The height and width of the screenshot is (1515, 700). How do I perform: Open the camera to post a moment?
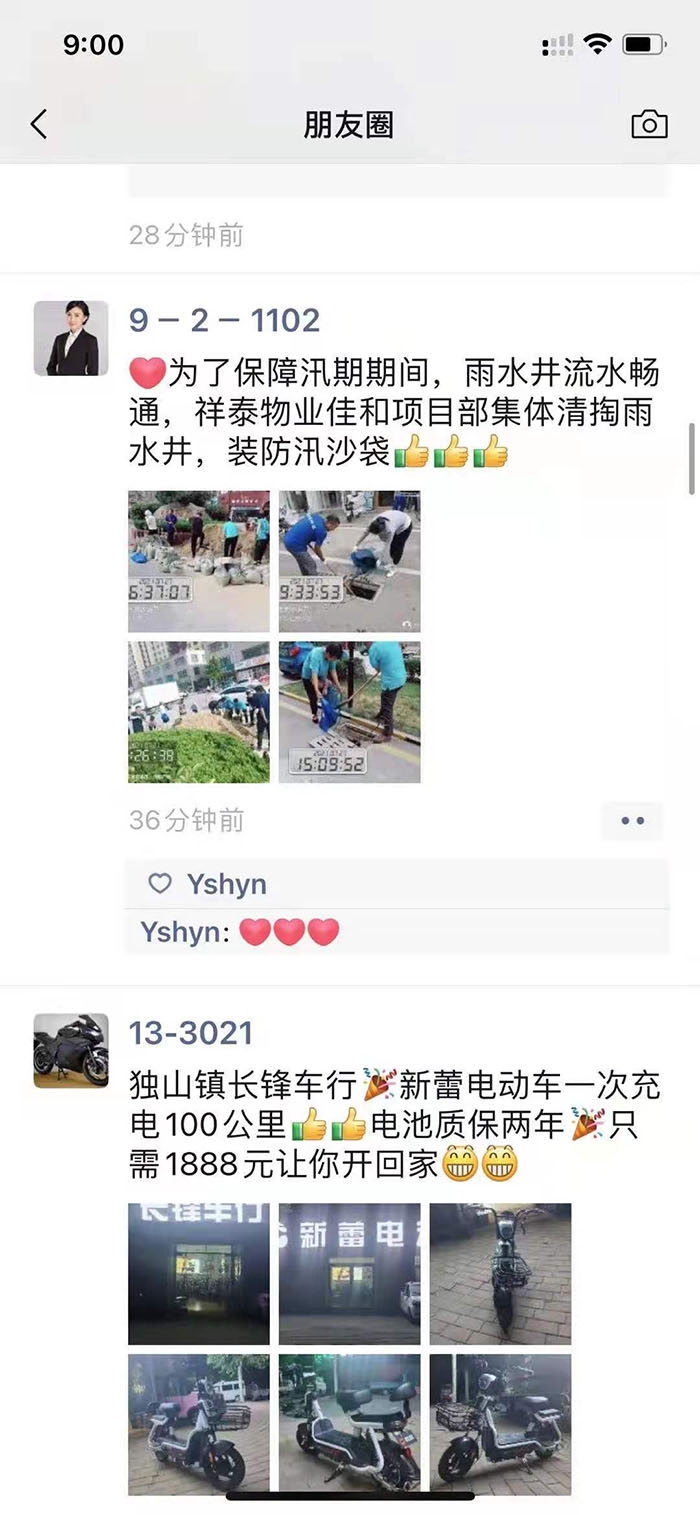pos(649,125)
